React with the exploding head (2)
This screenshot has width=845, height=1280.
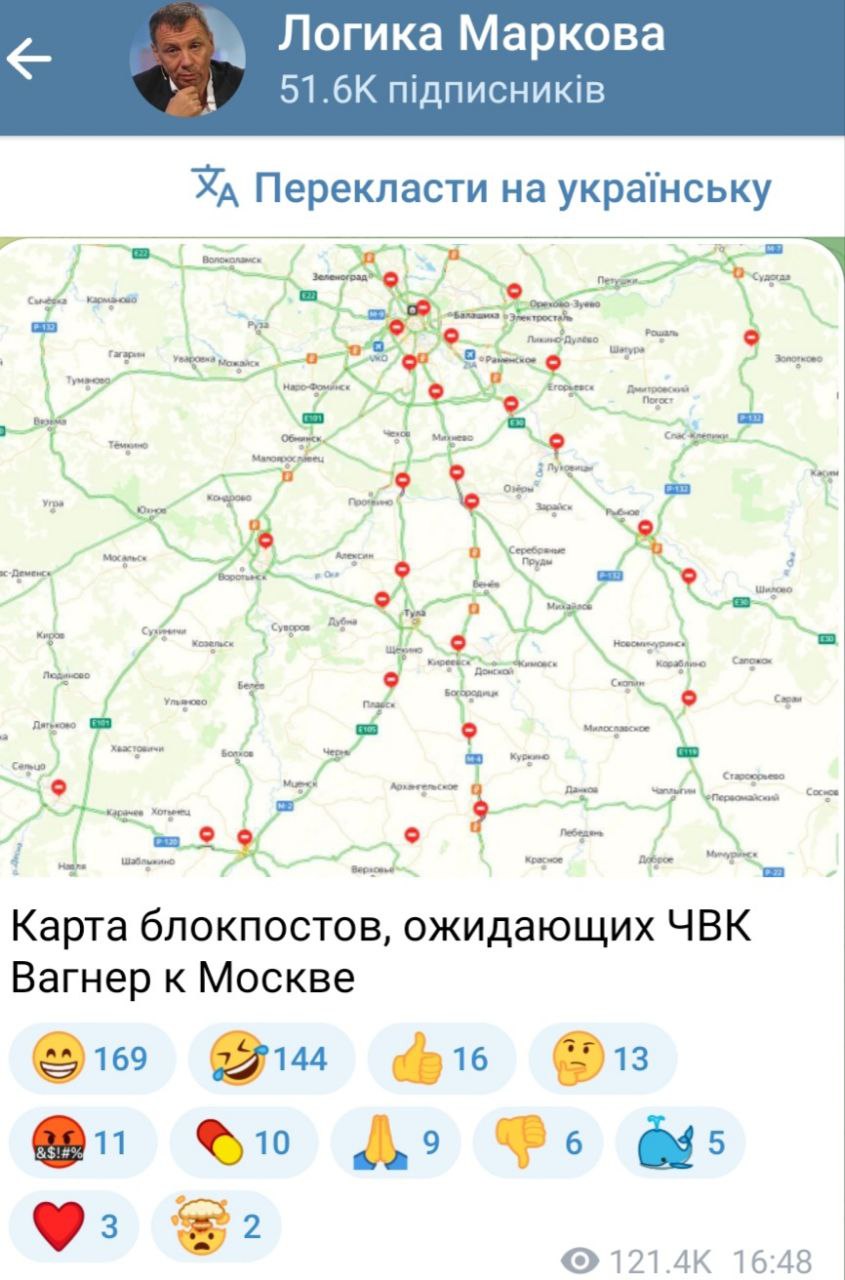pos(215,1226)
